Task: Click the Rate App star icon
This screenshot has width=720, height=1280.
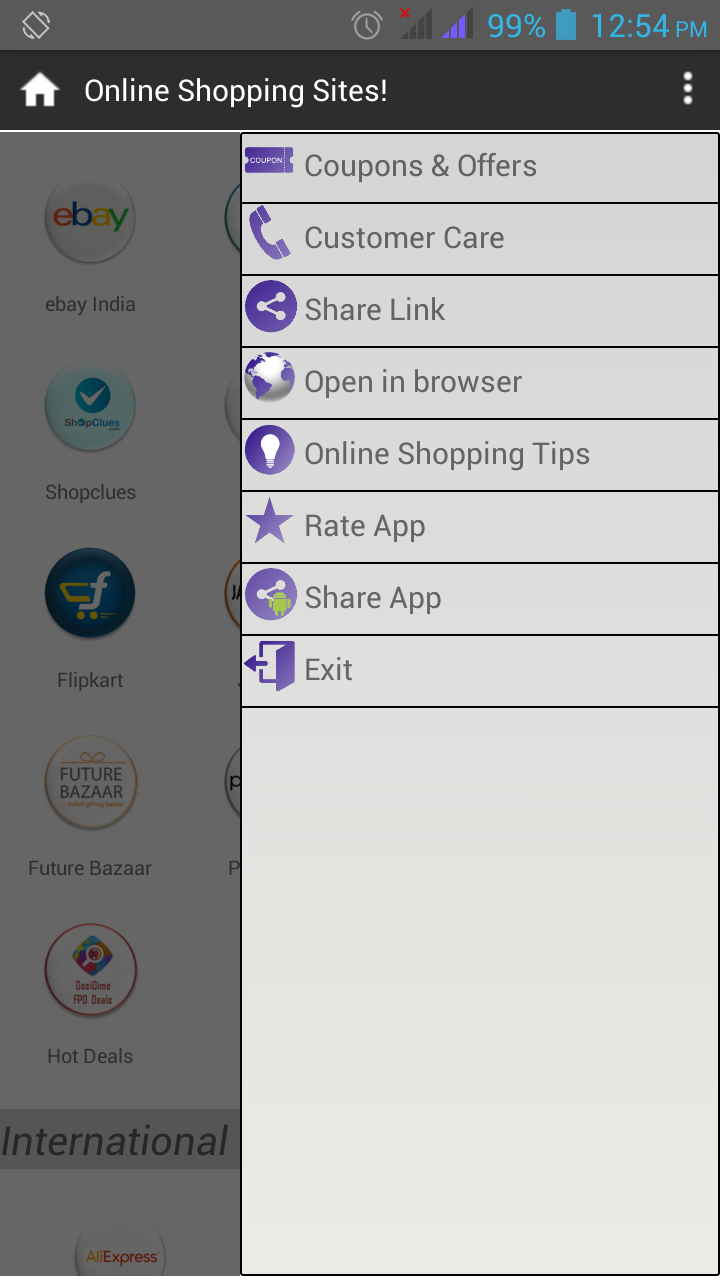Action: pos(269,525)
